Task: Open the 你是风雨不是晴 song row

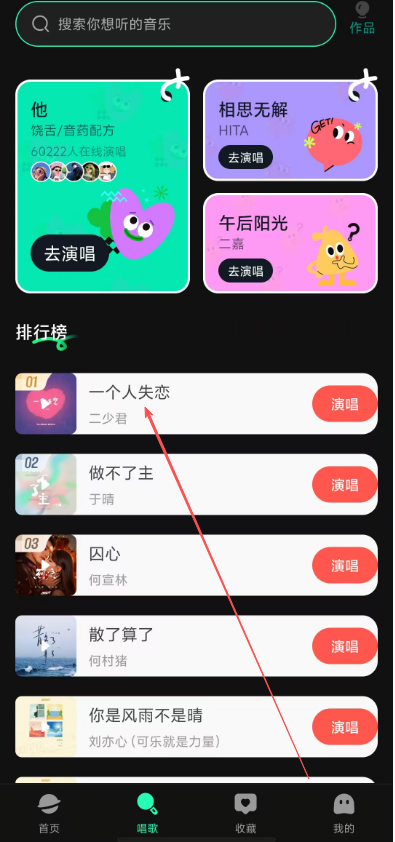Action: 196,727
